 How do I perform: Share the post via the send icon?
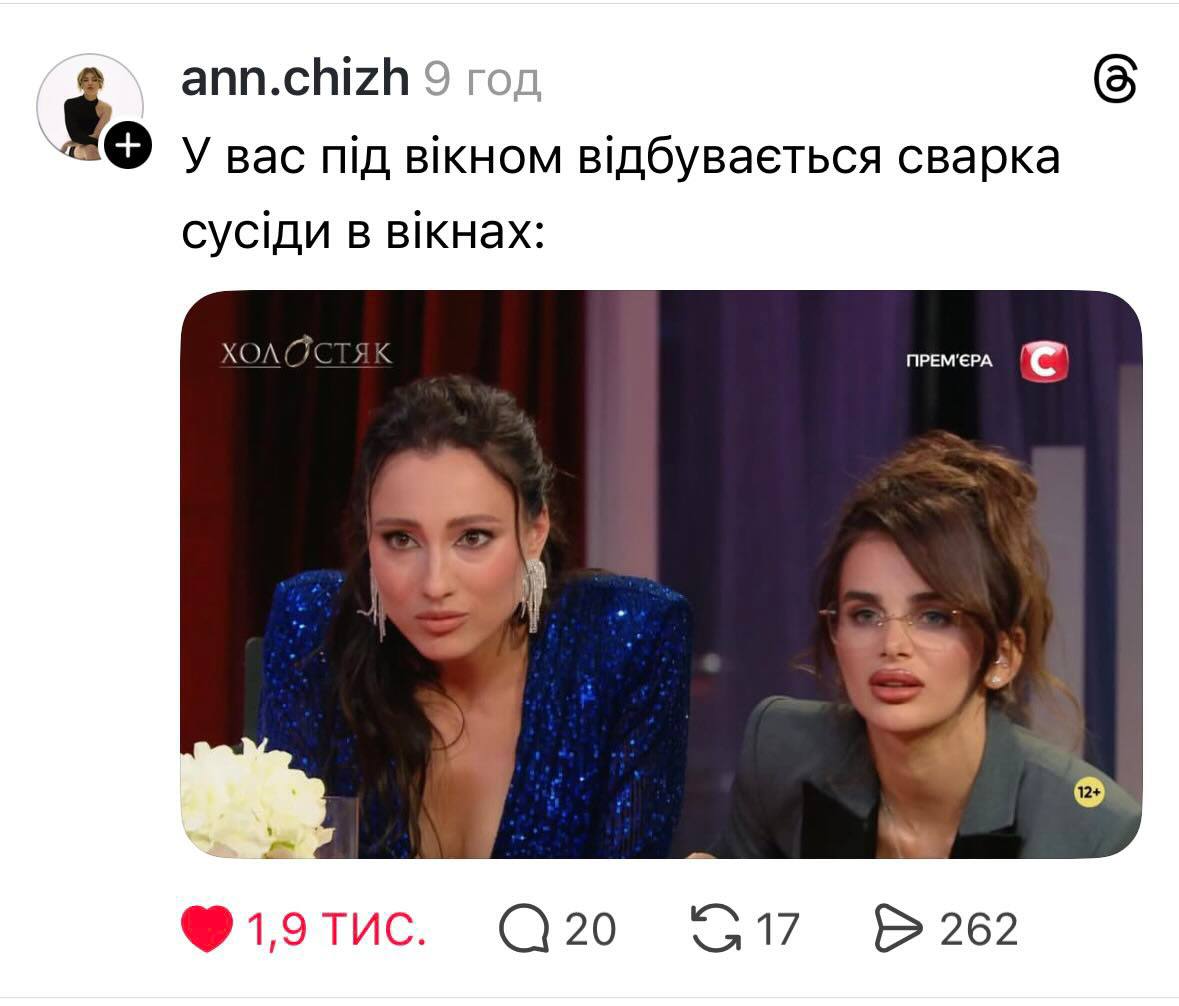click(897, 929)
